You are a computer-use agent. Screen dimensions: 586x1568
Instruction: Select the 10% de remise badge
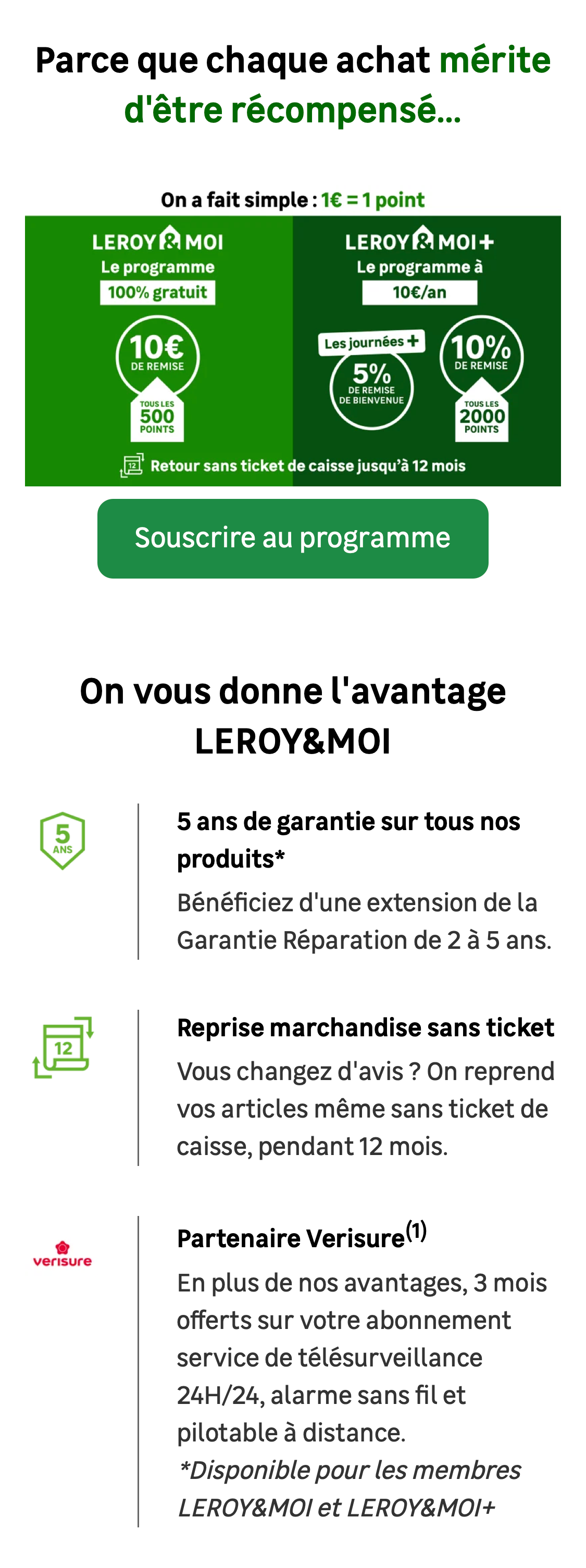pos(481,357)
